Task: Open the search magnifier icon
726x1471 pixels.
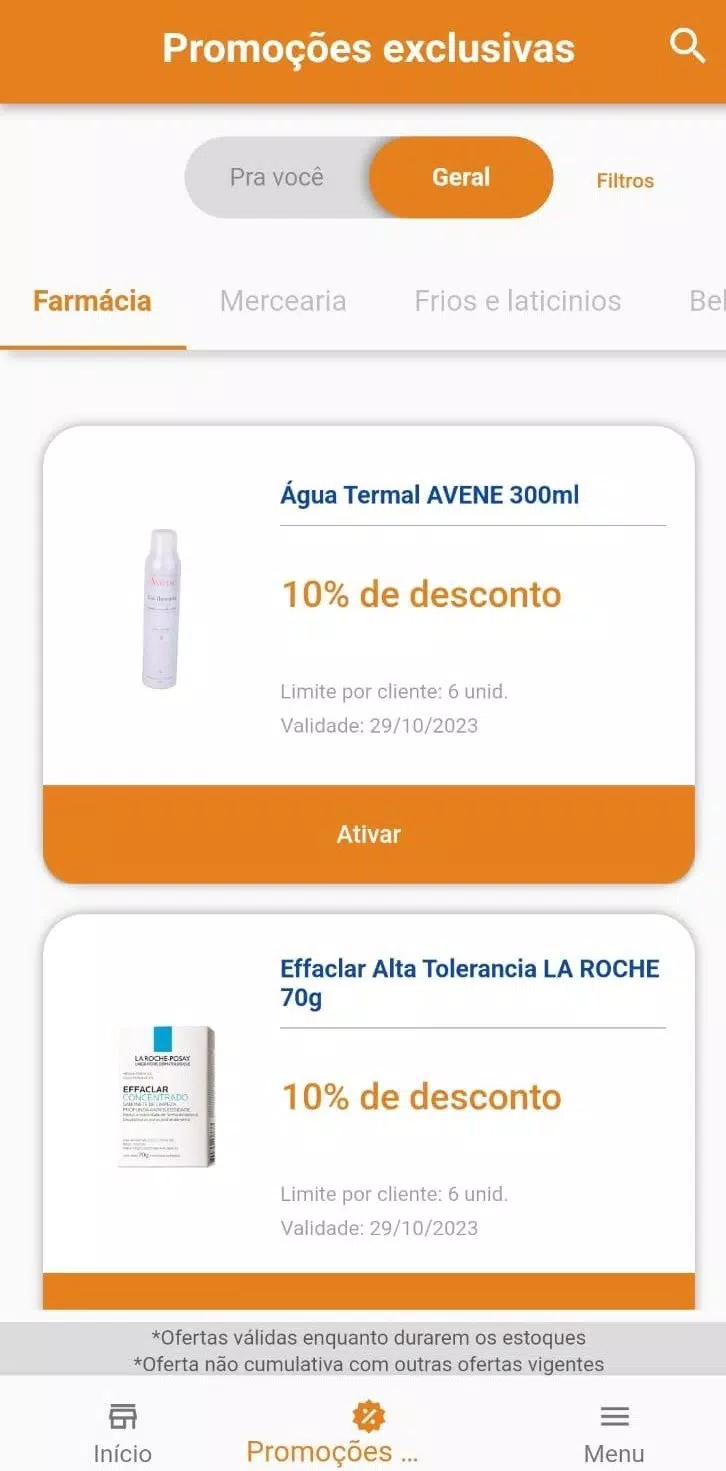Action: [687, 46]
